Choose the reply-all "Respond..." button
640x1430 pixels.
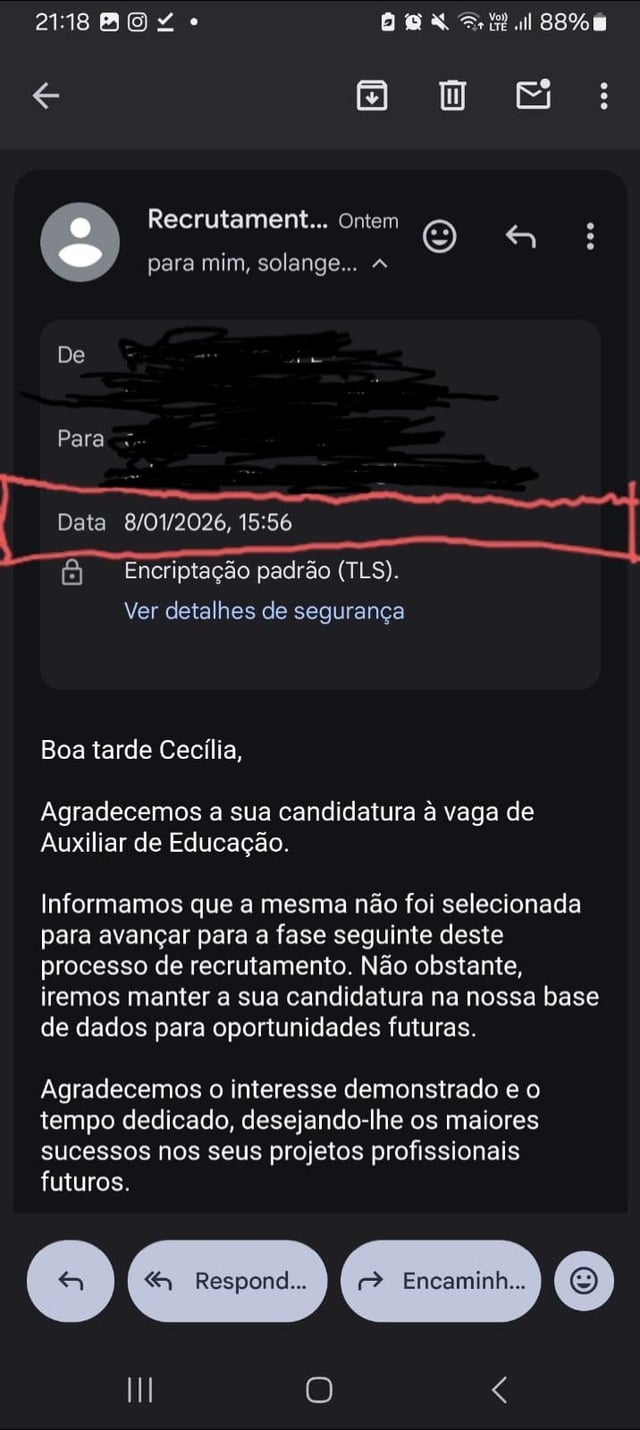pyautogui.click(x=228, y=1281)
